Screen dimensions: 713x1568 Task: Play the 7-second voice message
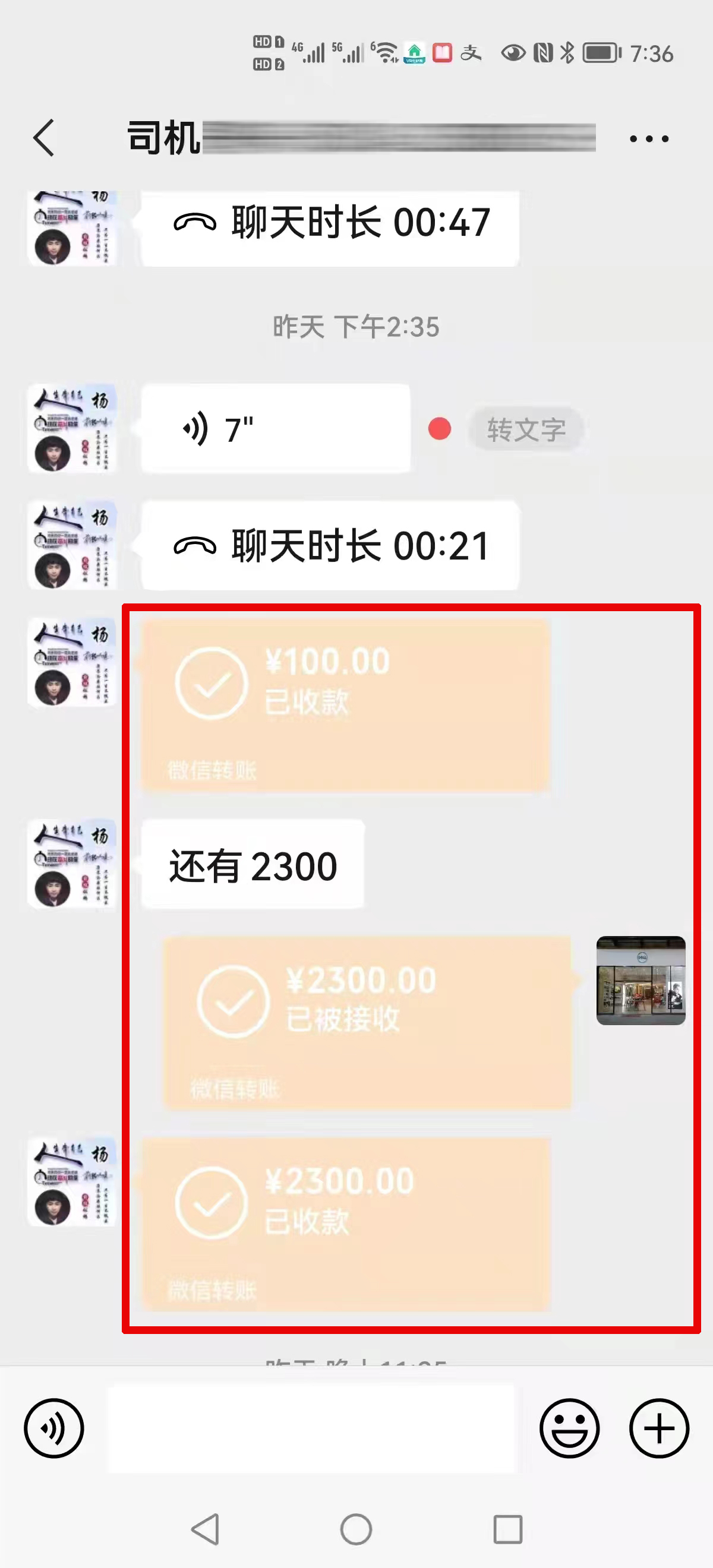pyautogui.click(x=276, y=428)
